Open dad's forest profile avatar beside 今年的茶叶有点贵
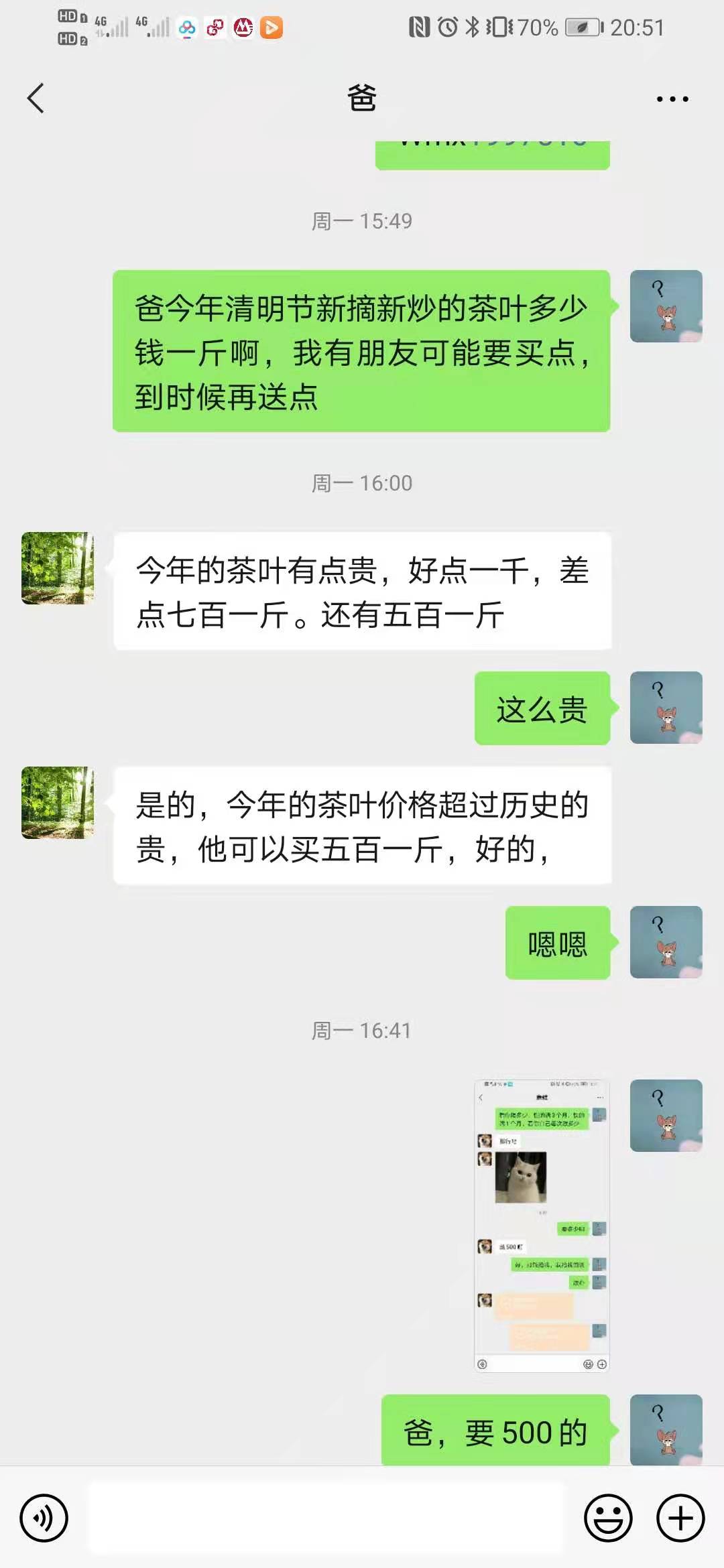This screenshot has height=1568, width=724. pyautogui.click(x=58, y=568)
